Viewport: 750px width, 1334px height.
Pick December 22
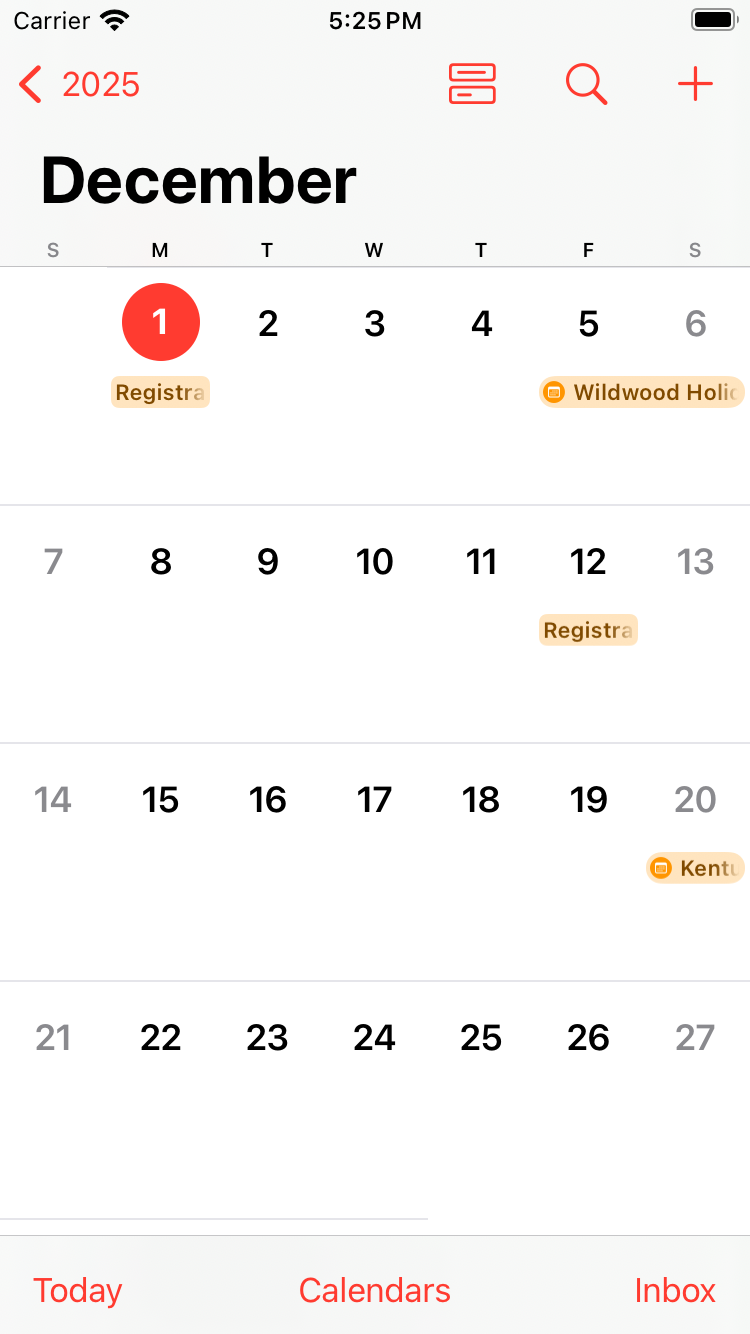pyautogui.click(x=161, y=1038)
